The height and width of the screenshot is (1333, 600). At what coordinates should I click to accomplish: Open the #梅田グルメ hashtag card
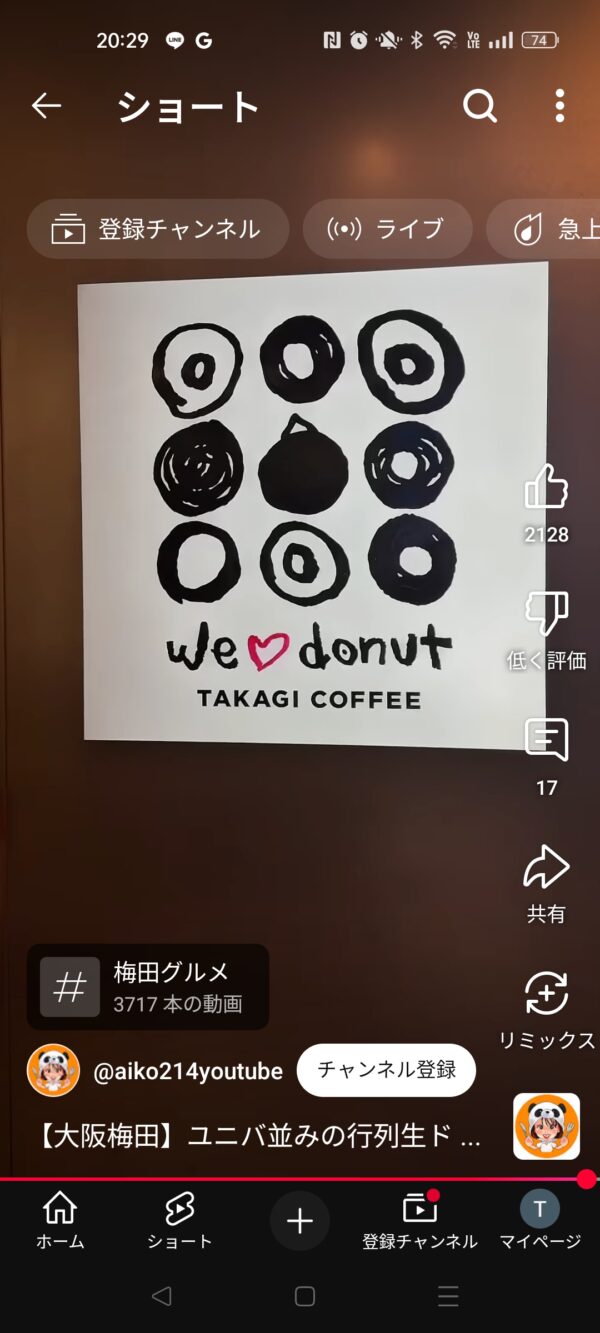pos(148,987)
